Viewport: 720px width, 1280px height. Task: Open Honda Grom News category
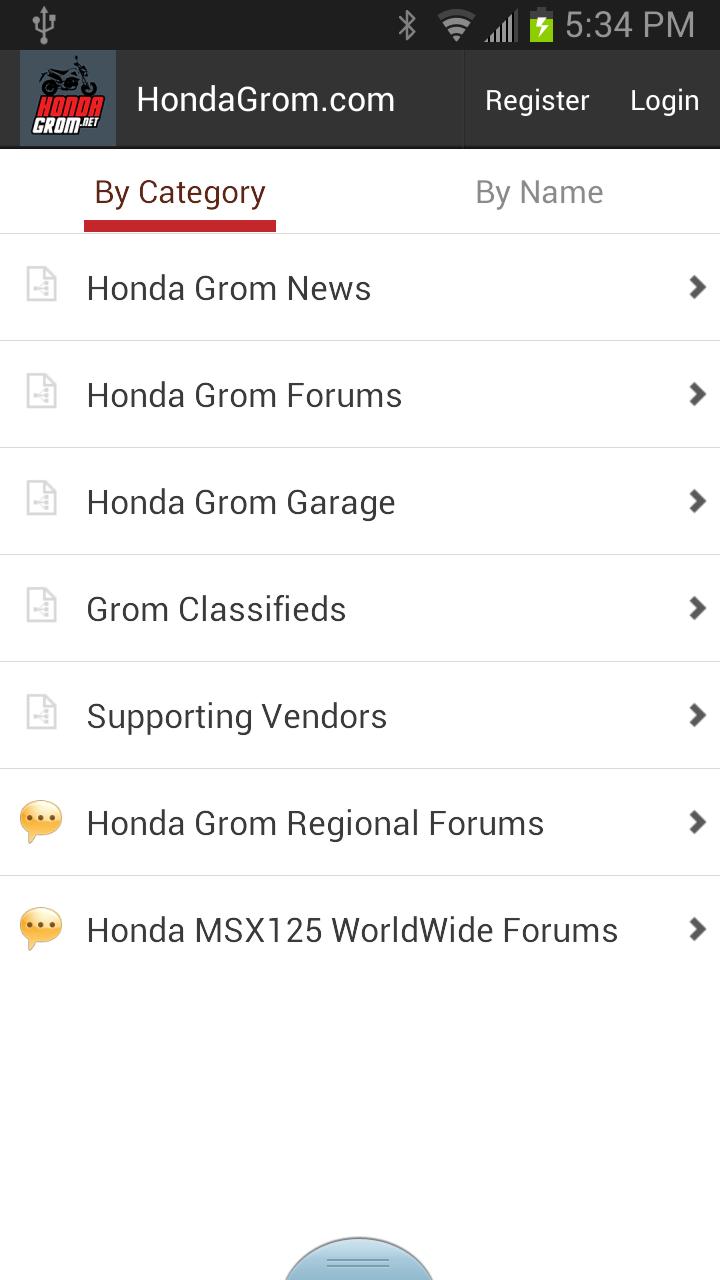(360, 288)
